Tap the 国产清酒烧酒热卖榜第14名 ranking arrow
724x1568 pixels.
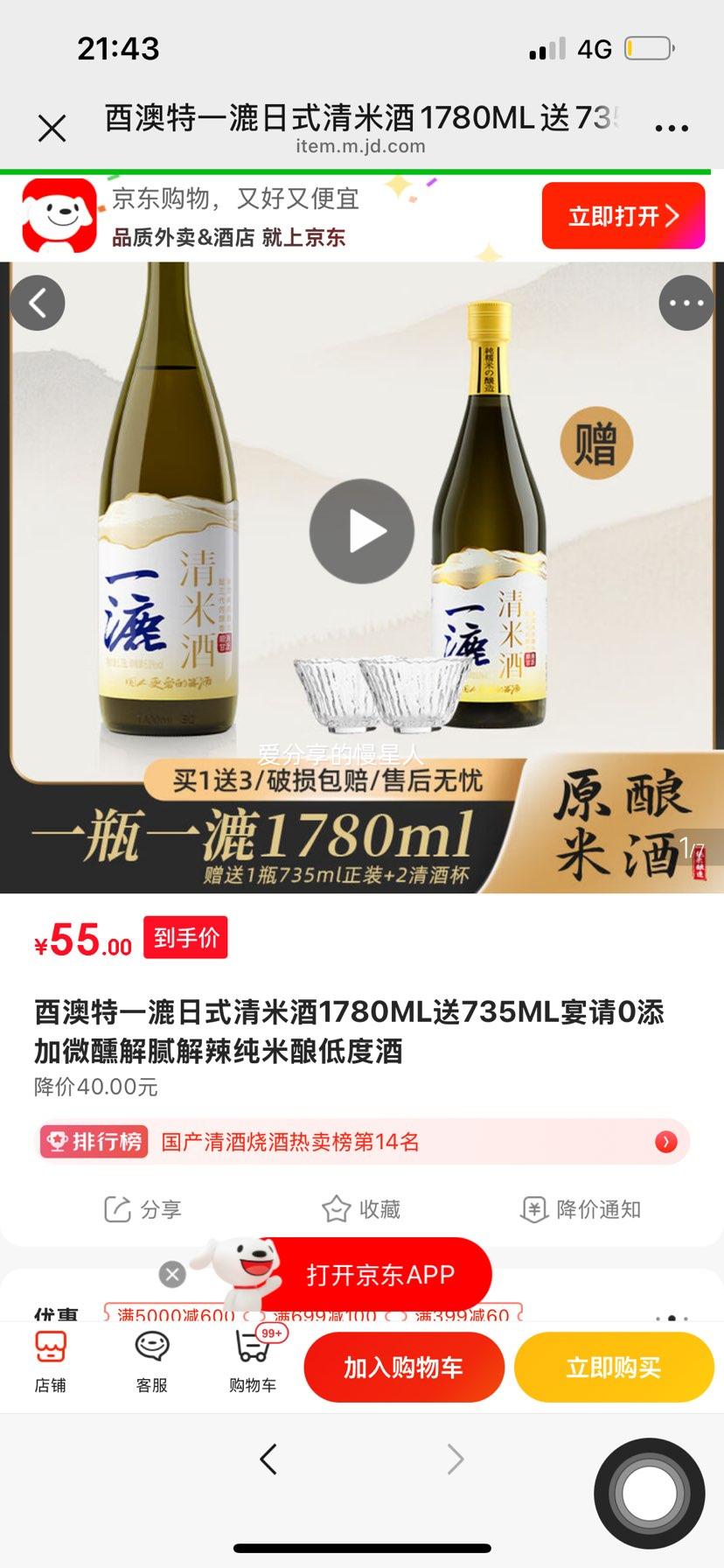665,1142
